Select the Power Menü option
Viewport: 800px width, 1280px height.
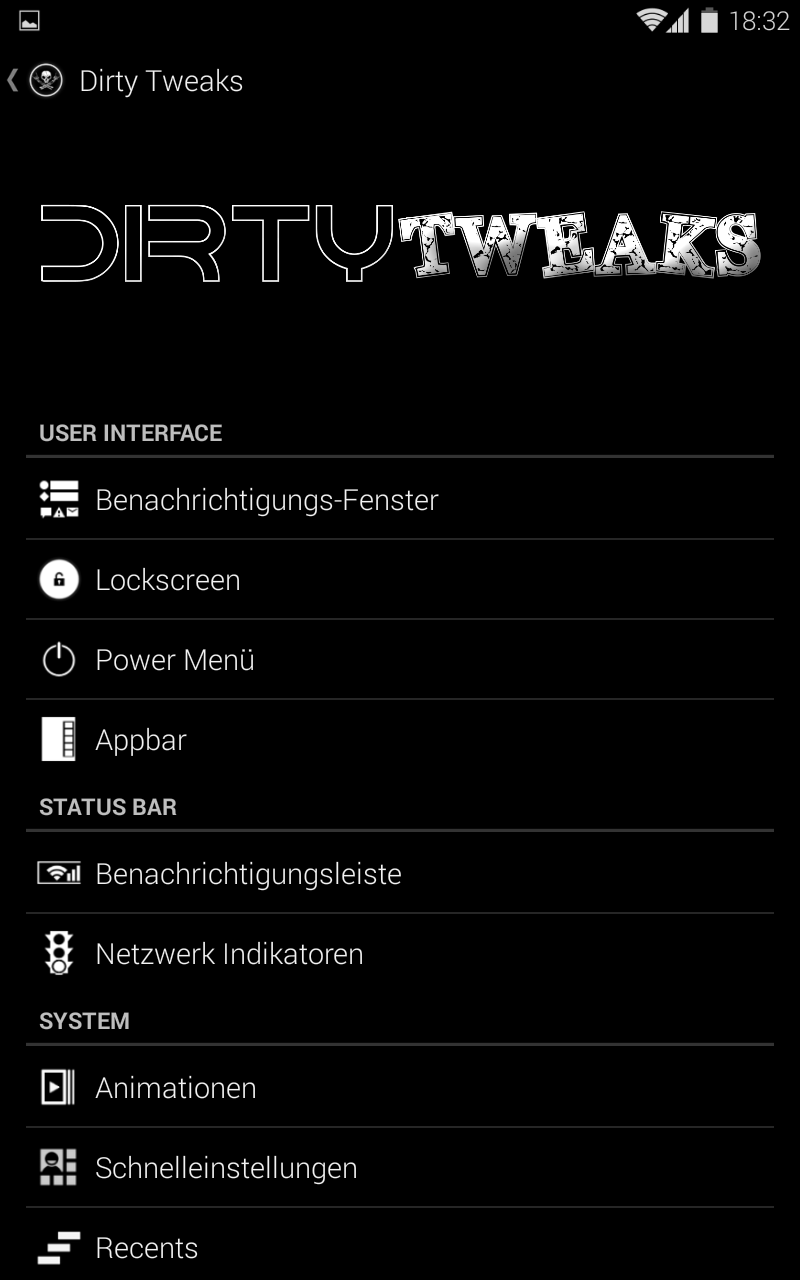tap(175, 660)
